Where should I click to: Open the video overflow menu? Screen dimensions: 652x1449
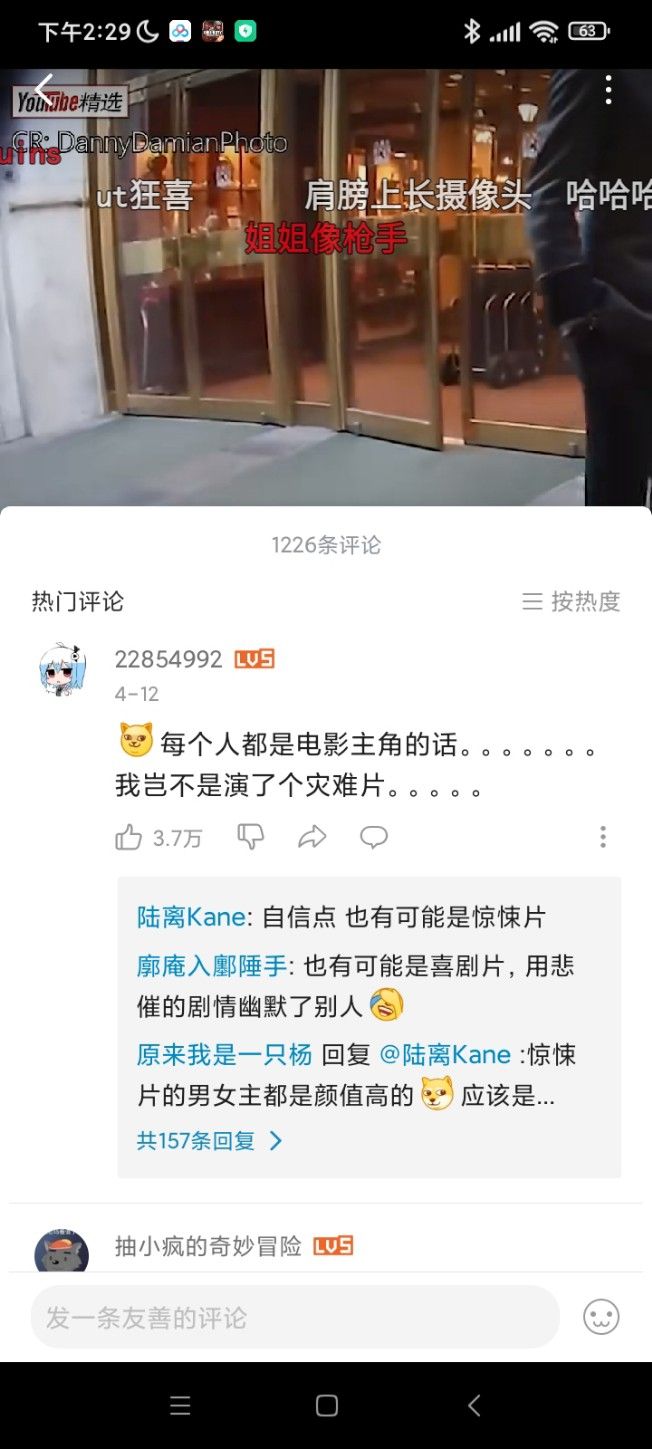(x=608, y=90)
